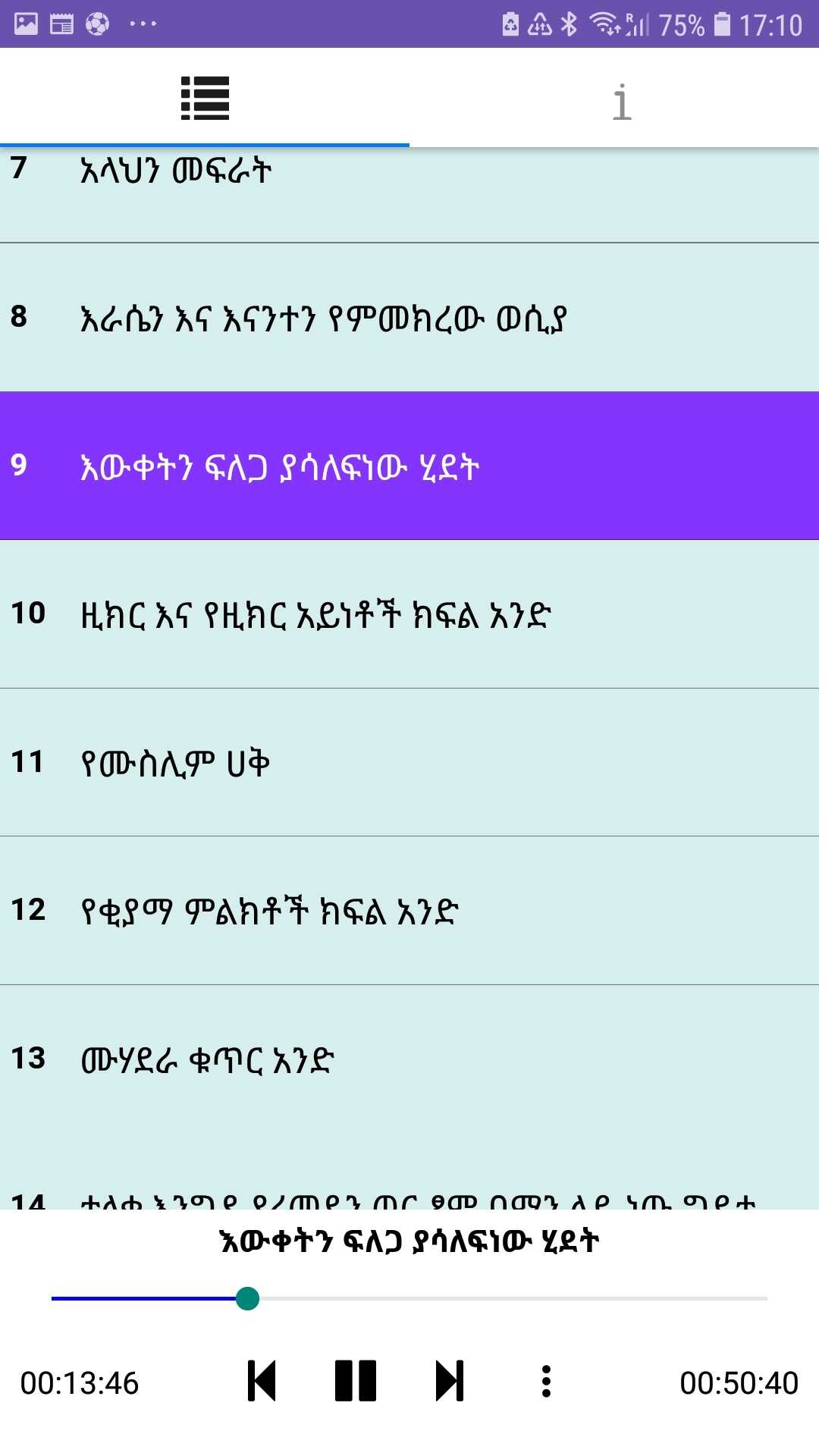Skip to the previous track
Viewport: 819px width, 1456px height.
262,1381
